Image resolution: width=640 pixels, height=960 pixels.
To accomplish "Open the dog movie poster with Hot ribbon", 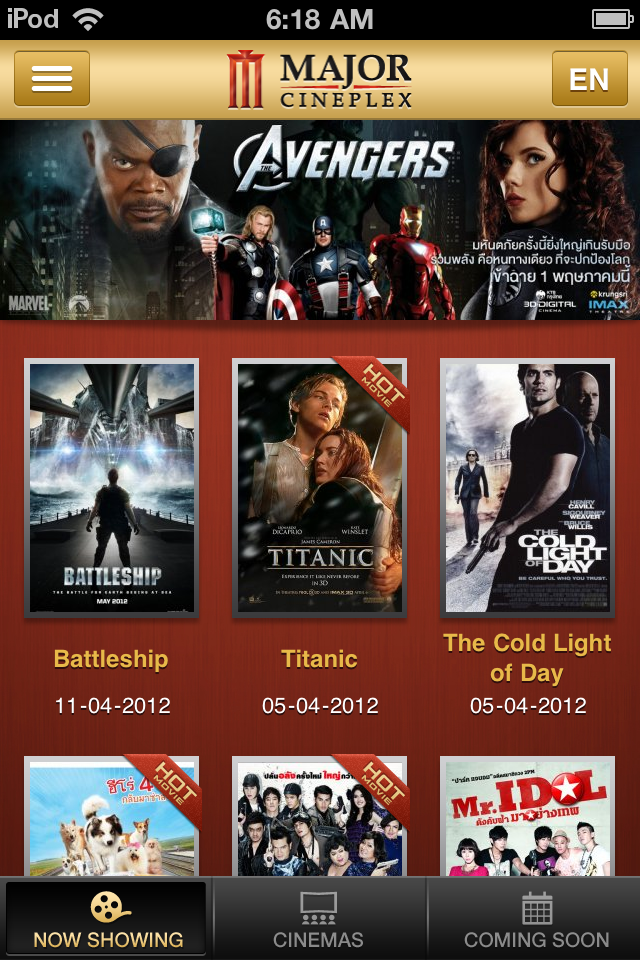I will pos(112,817).
